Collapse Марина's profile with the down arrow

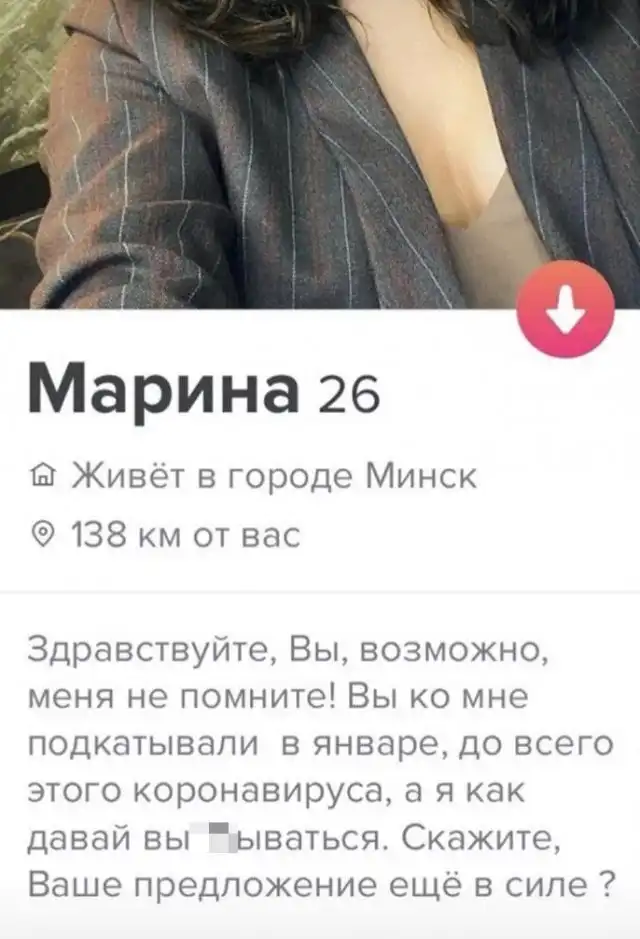565,310
